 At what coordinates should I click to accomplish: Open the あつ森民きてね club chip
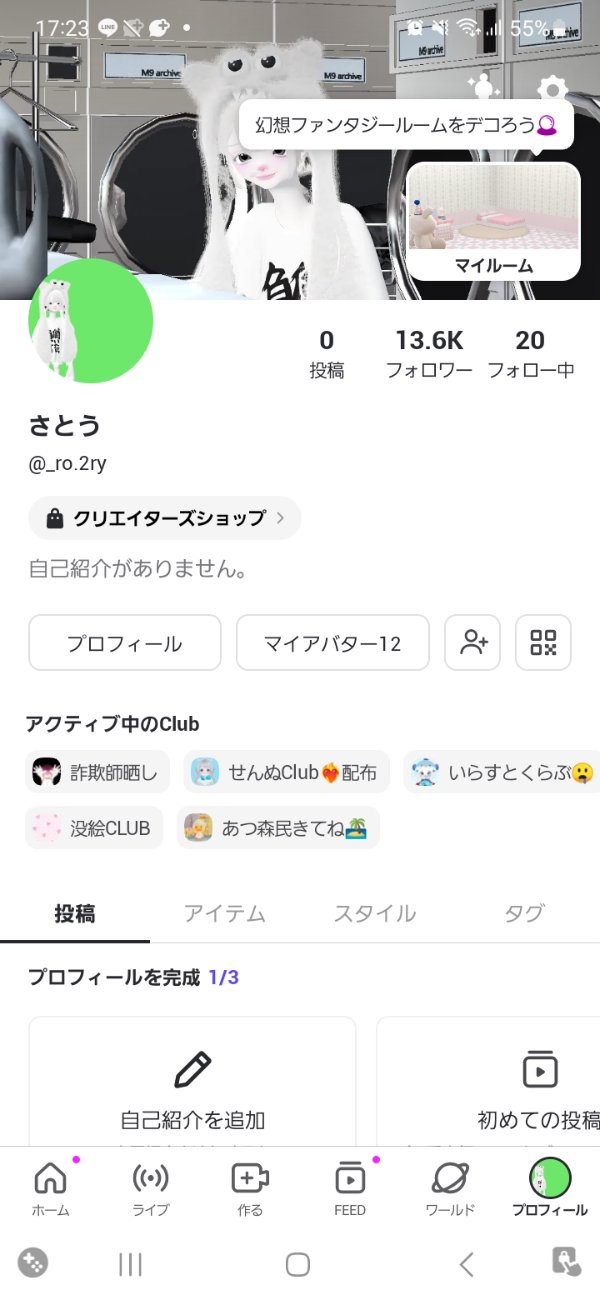(279, 828)
